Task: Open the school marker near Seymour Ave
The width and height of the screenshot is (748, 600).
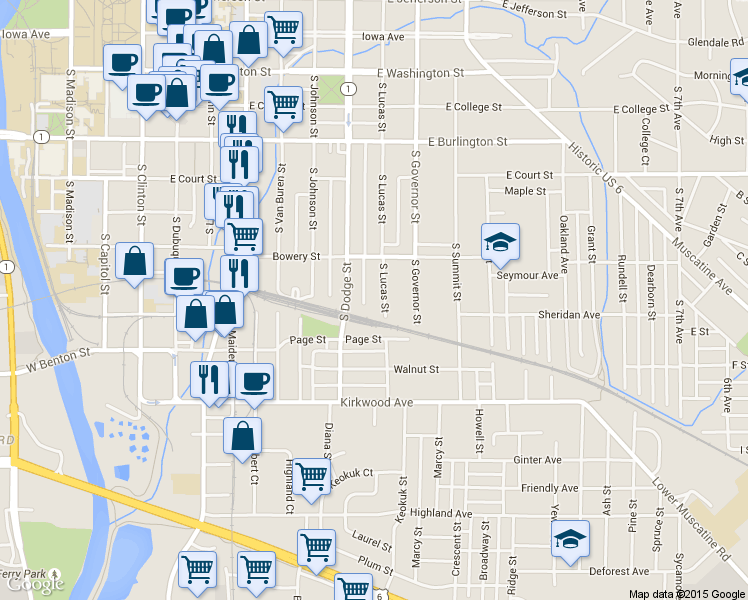Action: pyautogui.click(x=500, y=245)
